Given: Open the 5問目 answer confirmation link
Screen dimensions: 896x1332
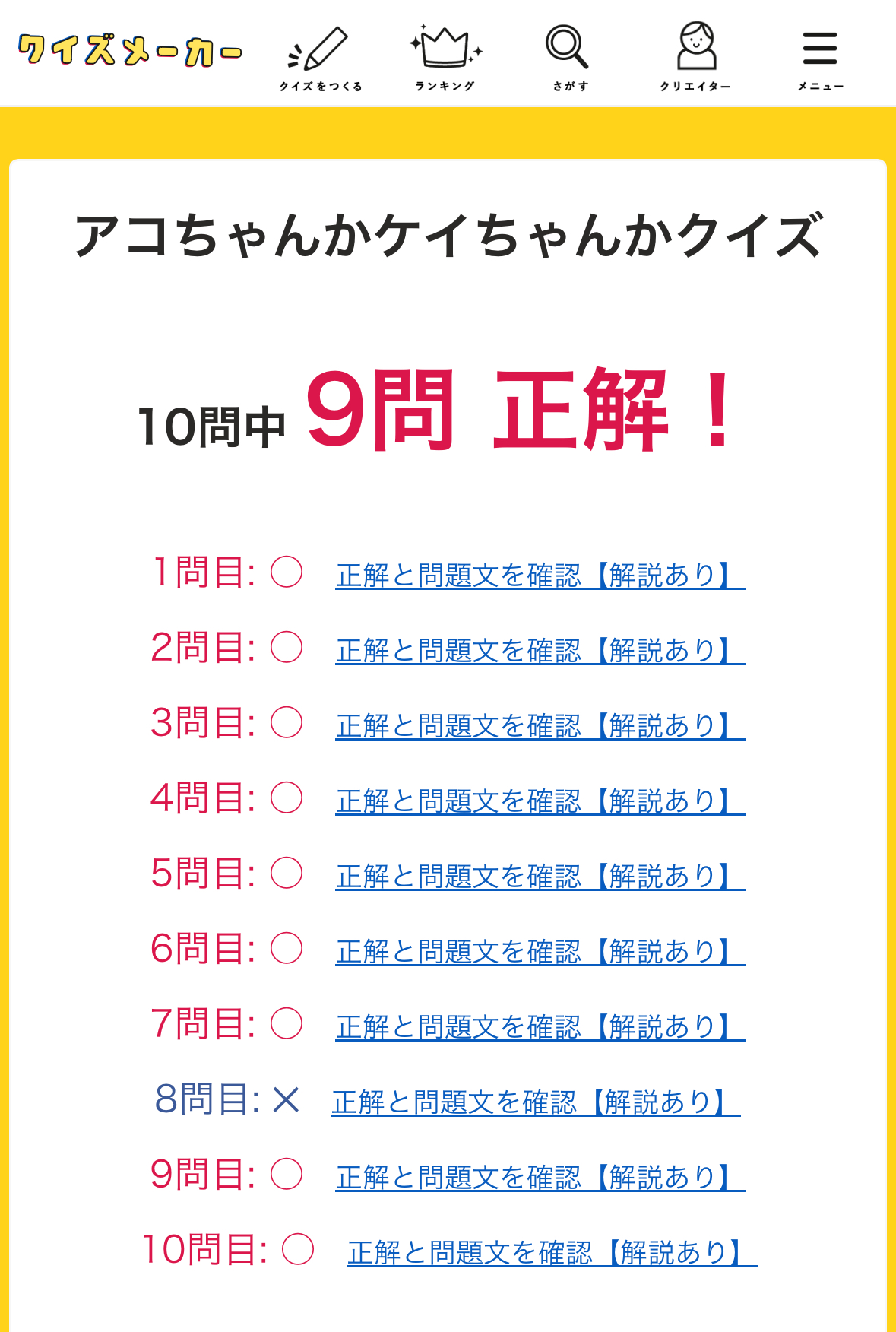Looking at the screenshot, I should click(x=540, y=877).
